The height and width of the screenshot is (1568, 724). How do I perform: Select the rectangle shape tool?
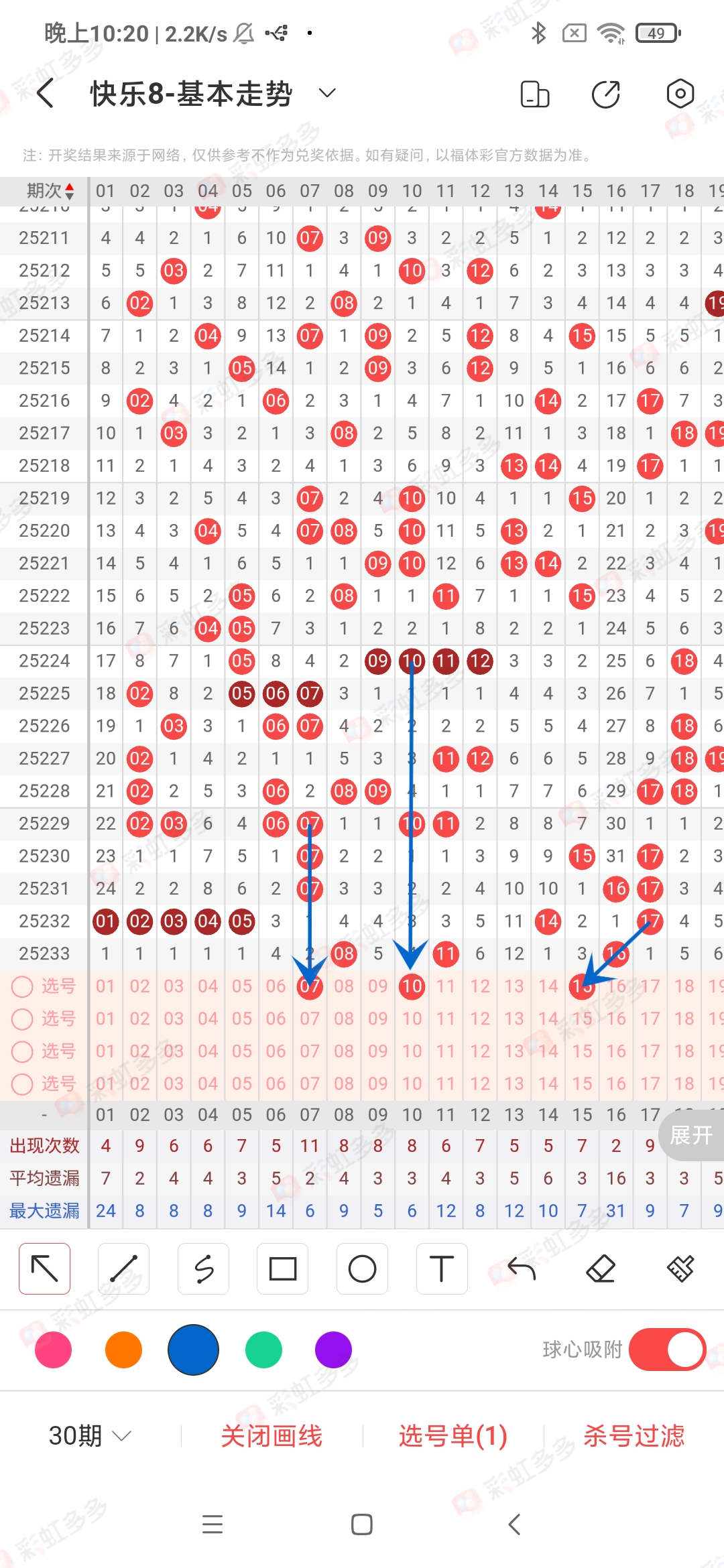[283, 1268]
